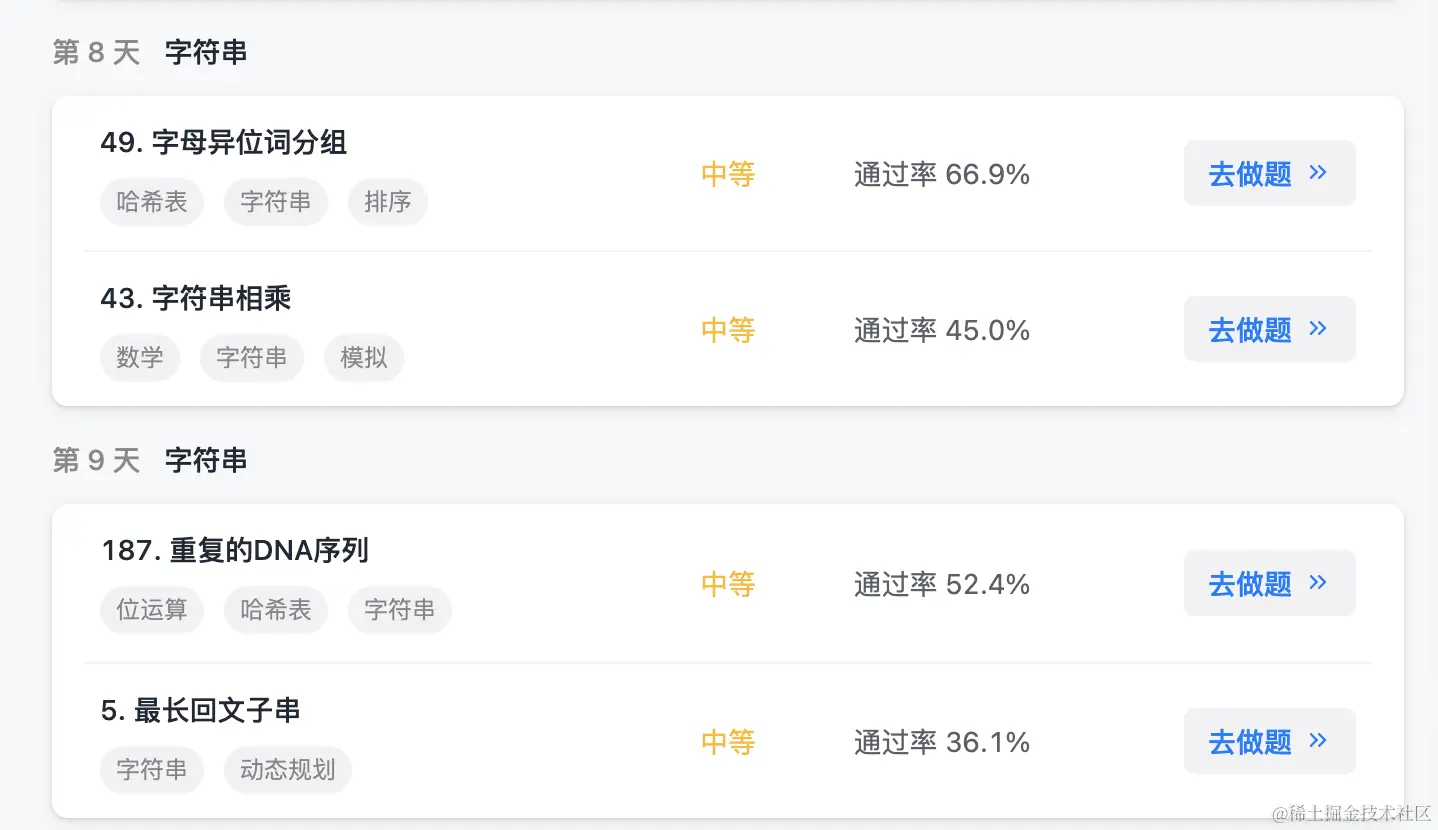This screenshot has height=830, width=1438.
Task: Select the 哈希表 tag under 字母异位词分组
Action: [152, 202]
